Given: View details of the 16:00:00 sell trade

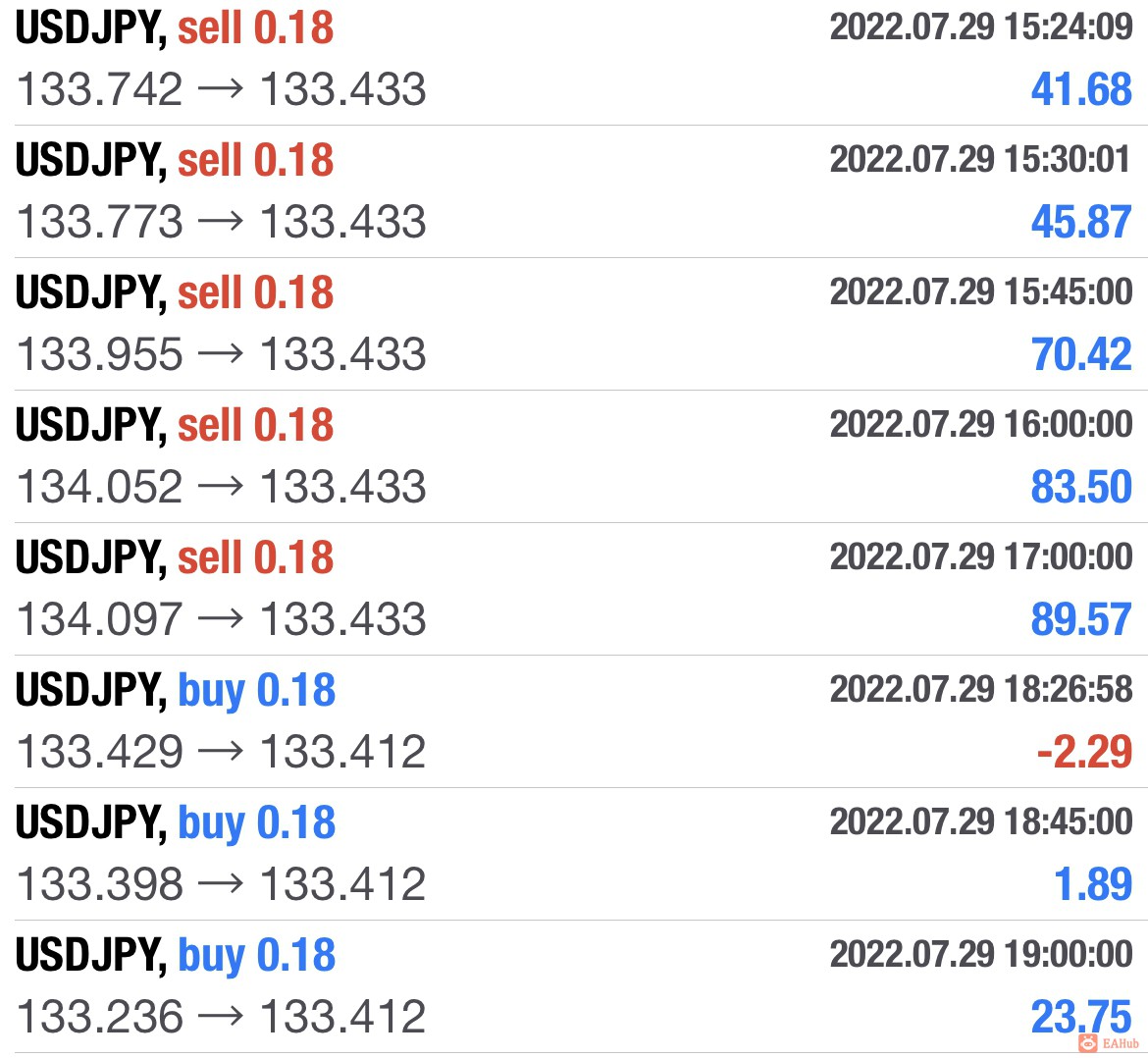Looking at the screenshot, I should (x=574, y=457).
